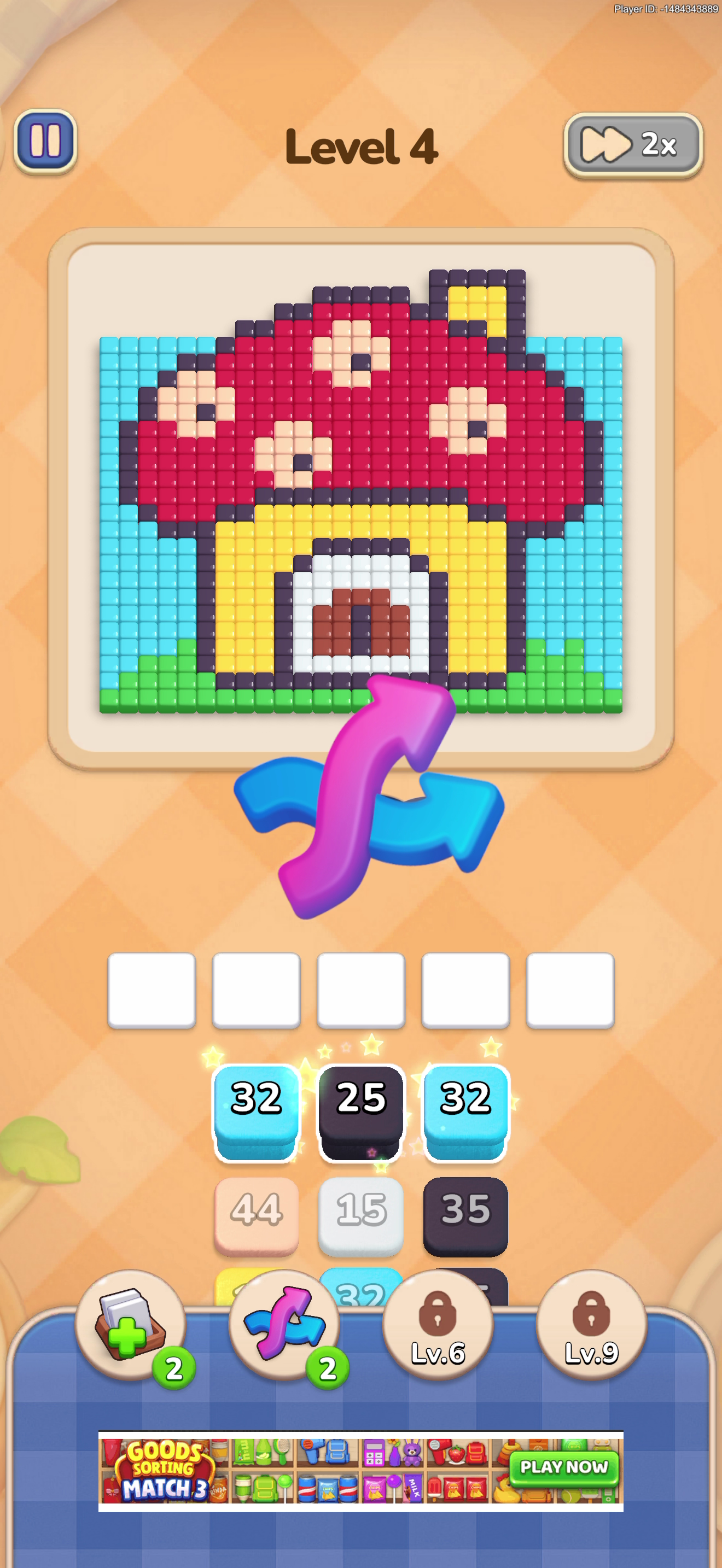Pause the game

click(45, 141)
